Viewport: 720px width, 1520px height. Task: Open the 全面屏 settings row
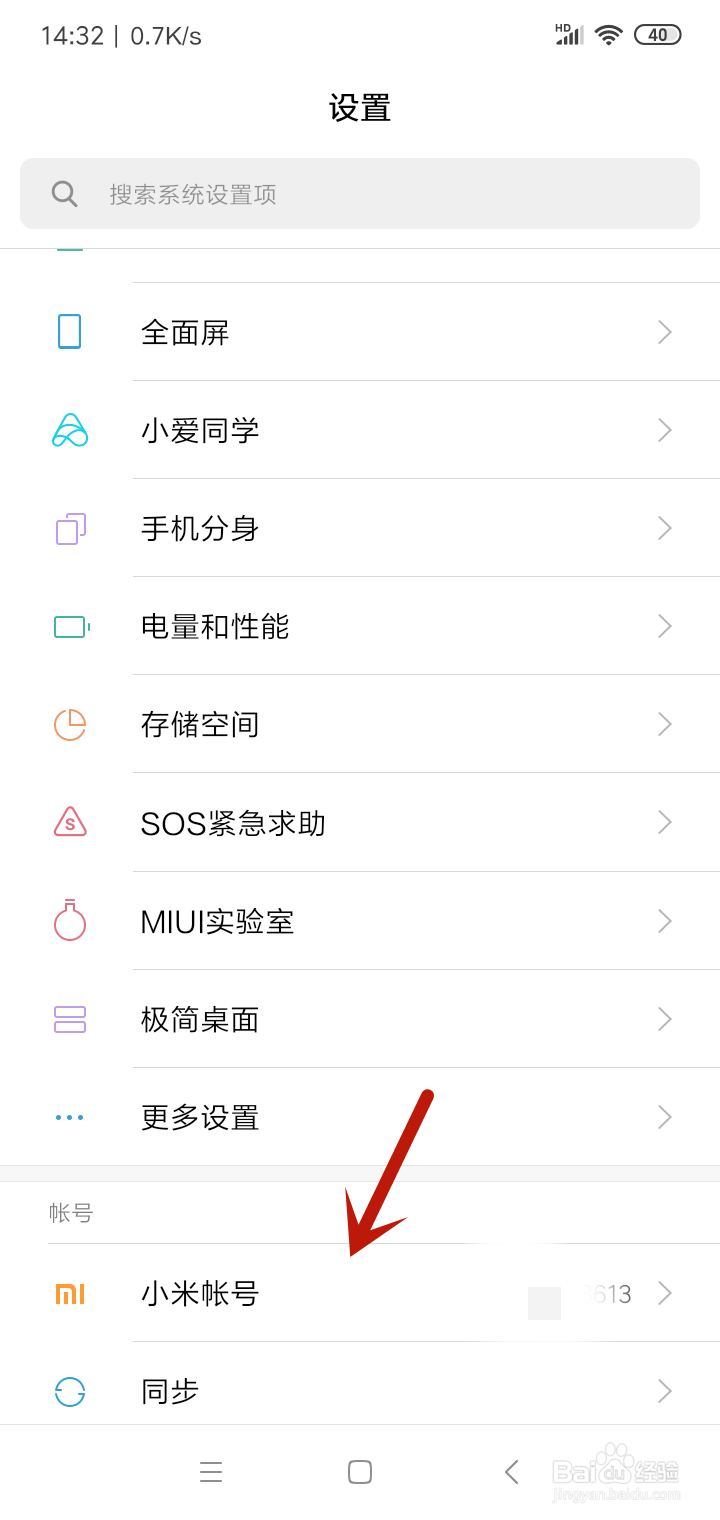point(360,332)
